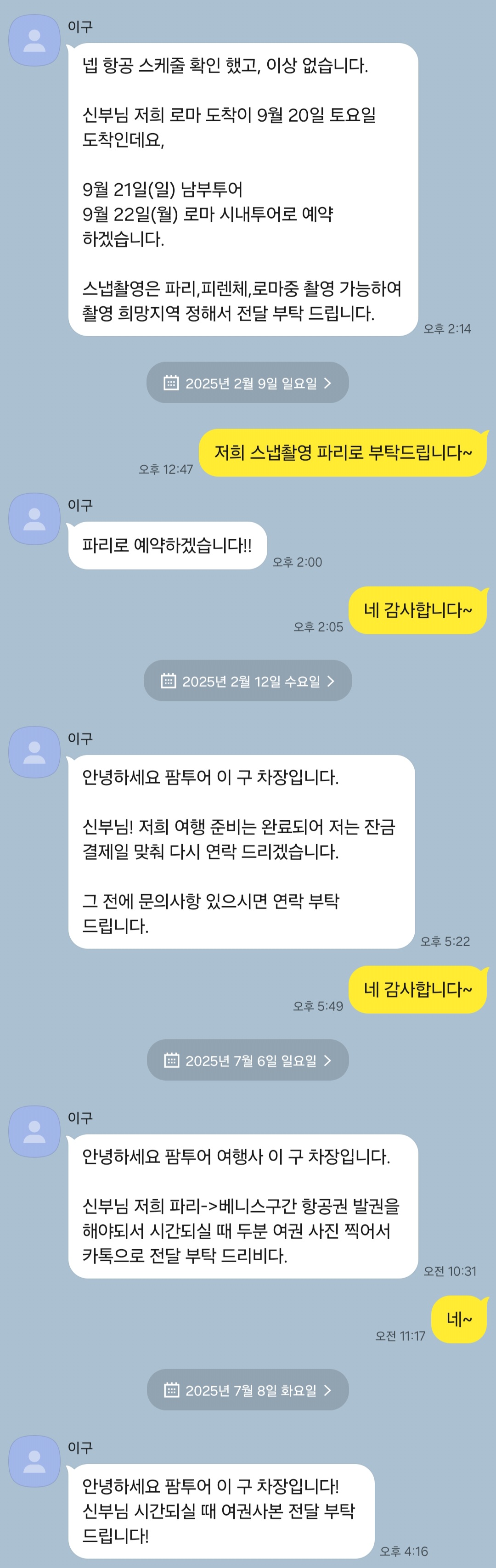This screenshot has width=496, height=1568.
Task: Open the 2025년 2월 9일 일요일 date chip
Action: (248, 383)
